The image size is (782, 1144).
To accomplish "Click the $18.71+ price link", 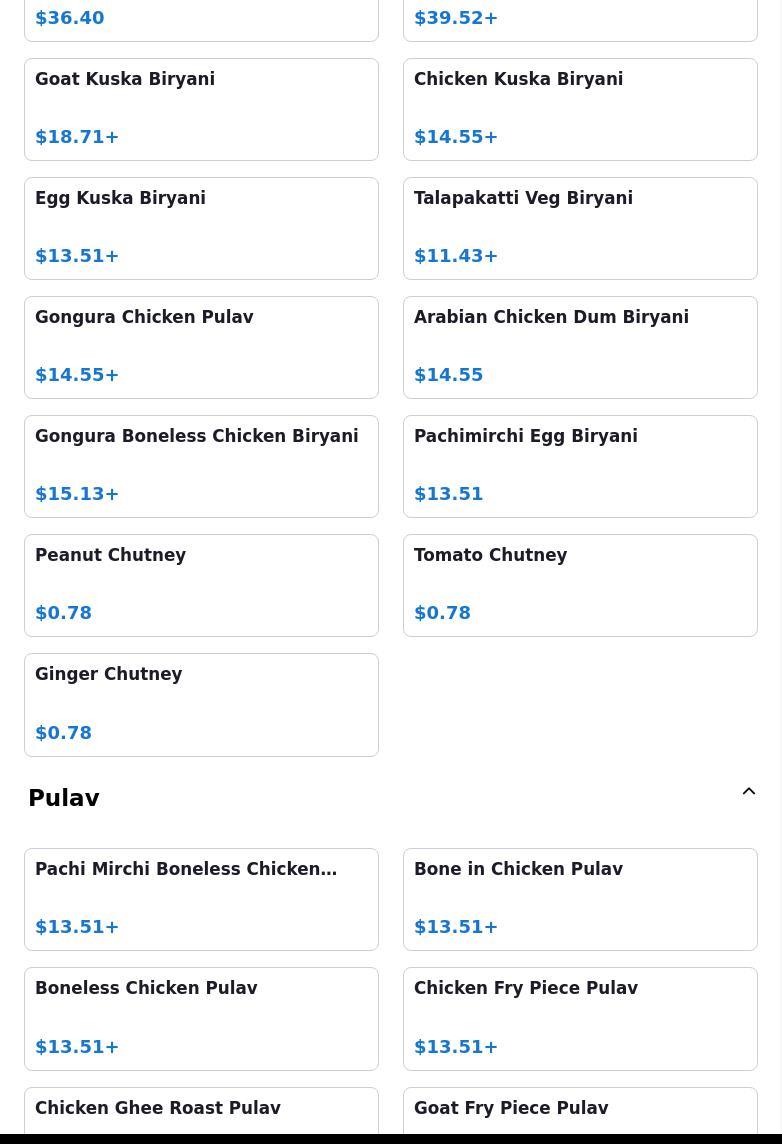I will pyautogui.click(x=77, y=137).
